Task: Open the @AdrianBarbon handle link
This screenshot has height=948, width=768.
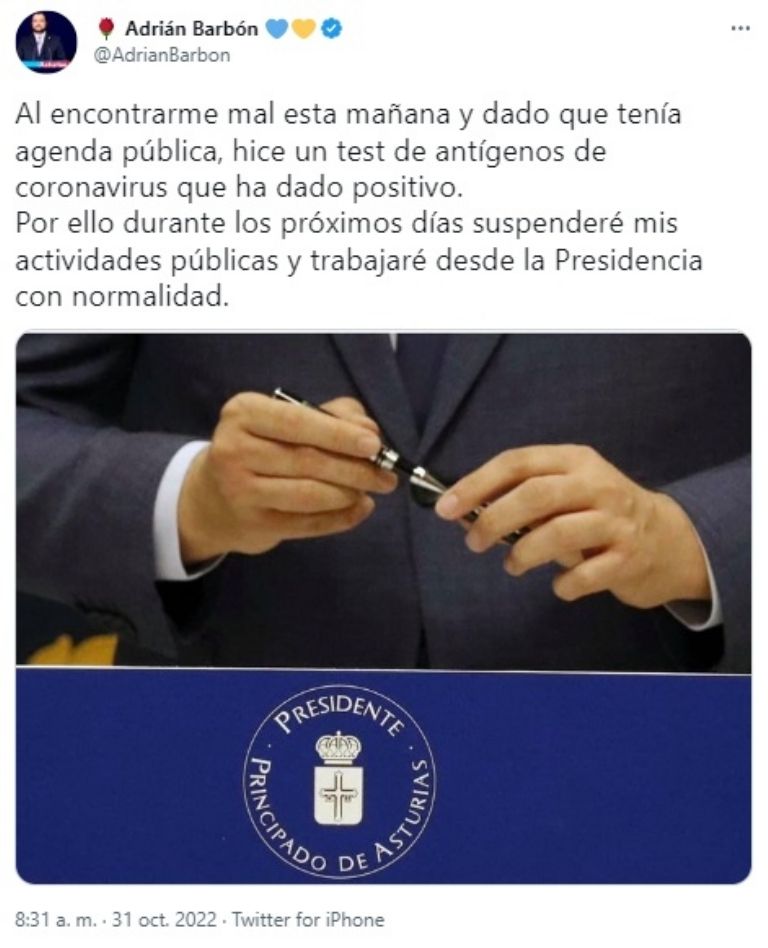Action: 161,56
